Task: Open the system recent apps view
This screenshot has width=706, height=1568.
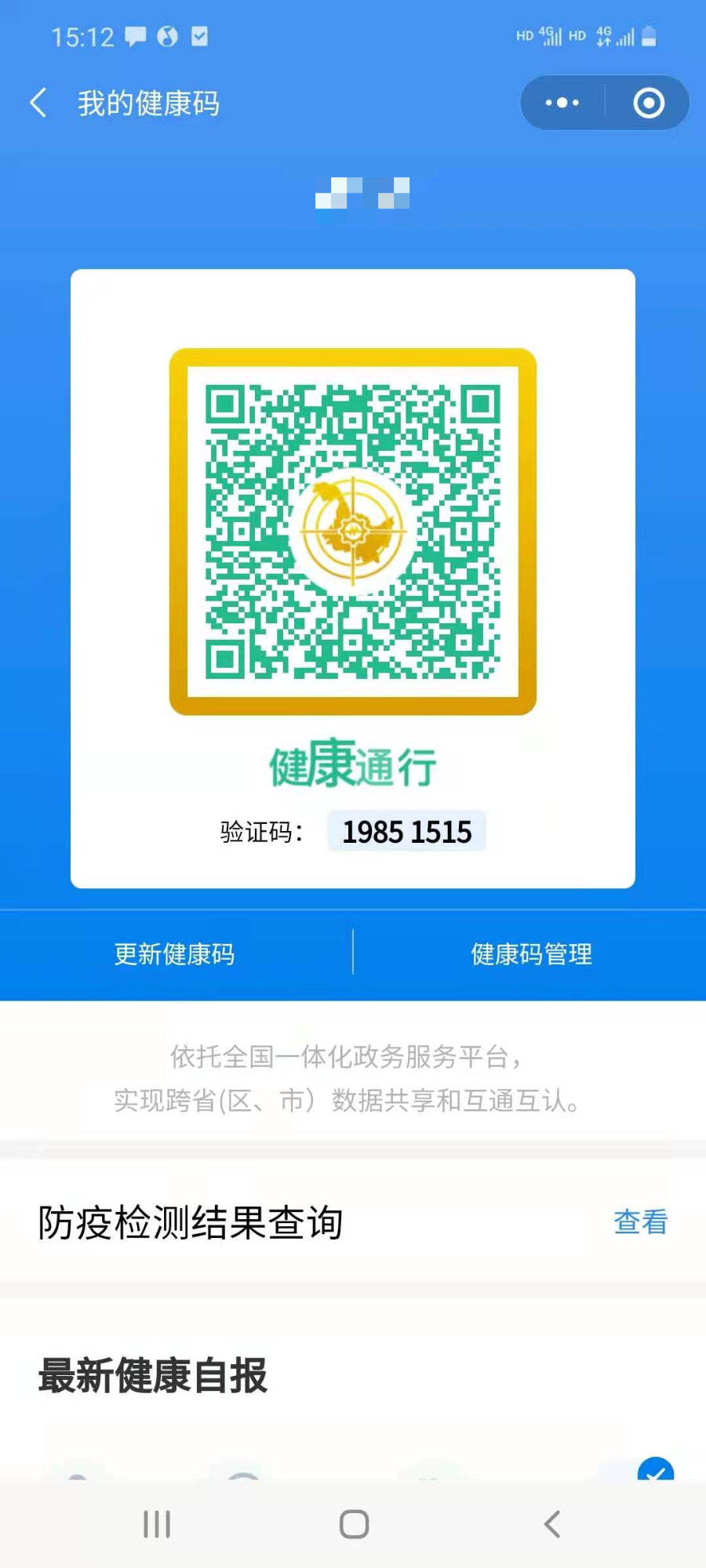Action: [156, 1524]
